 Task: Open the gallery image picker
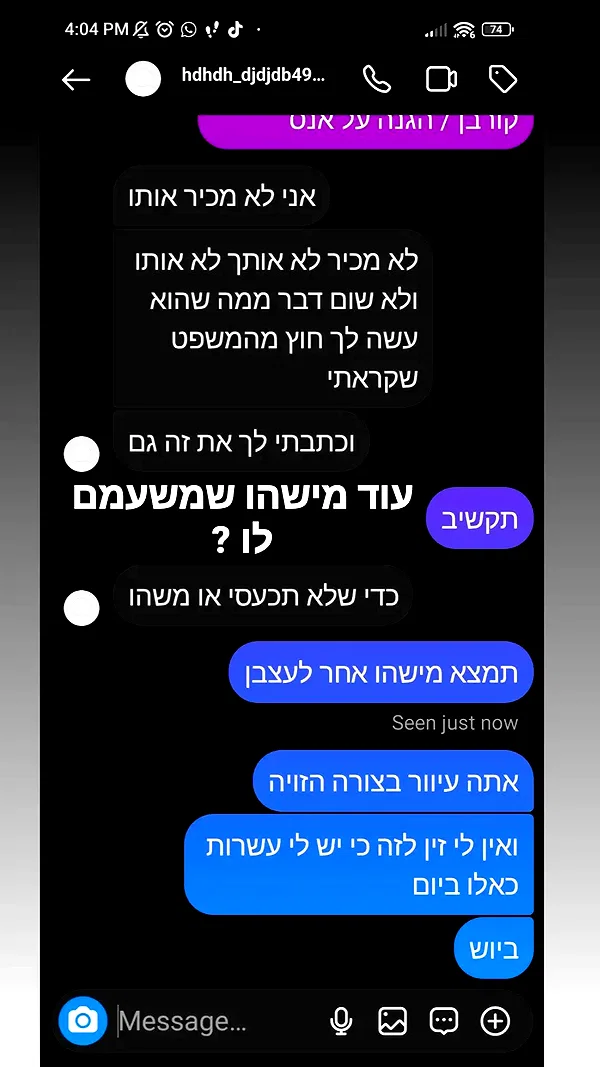coord(393,1021)
